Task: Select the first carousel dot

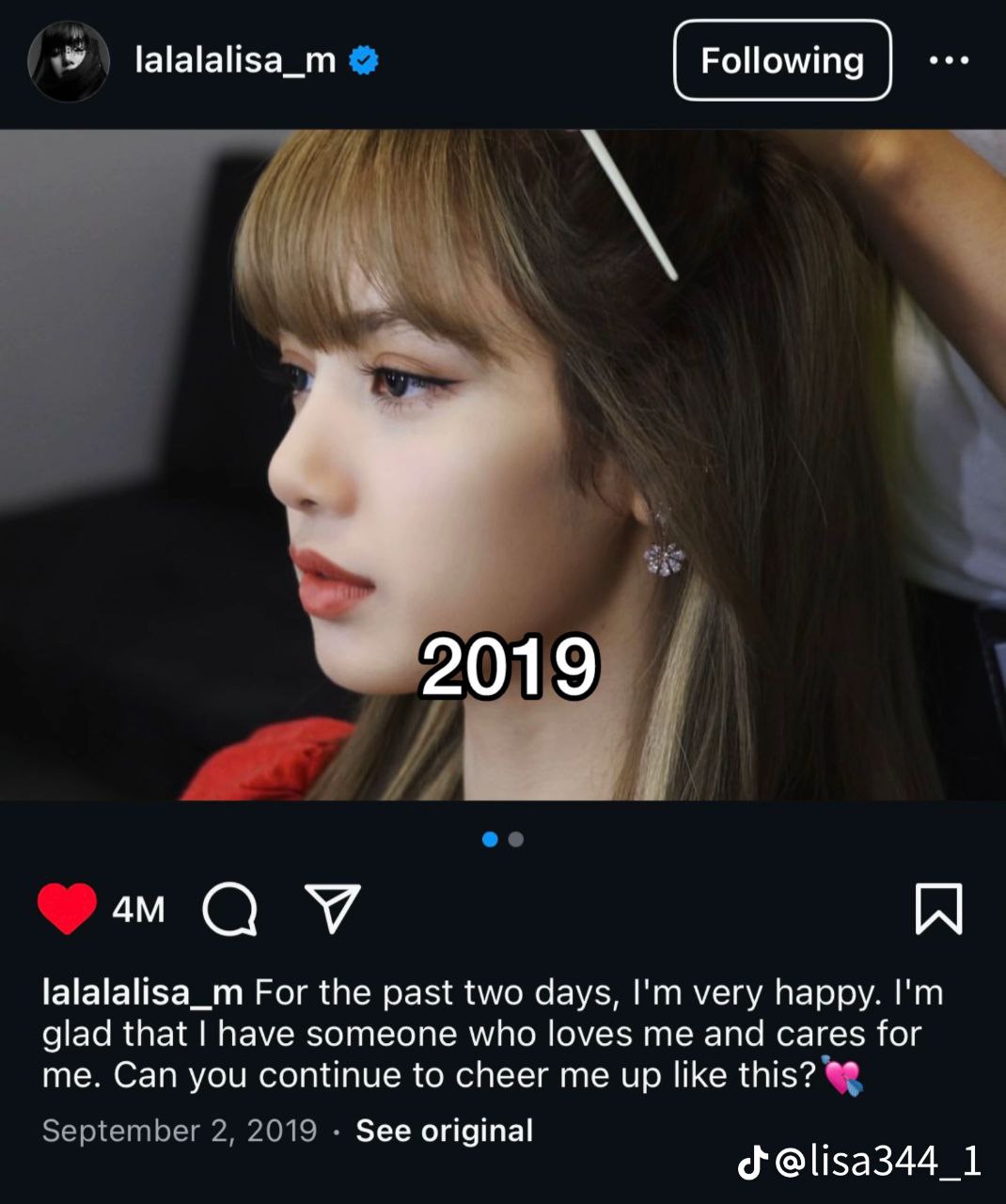Action: tap(490, 839)
